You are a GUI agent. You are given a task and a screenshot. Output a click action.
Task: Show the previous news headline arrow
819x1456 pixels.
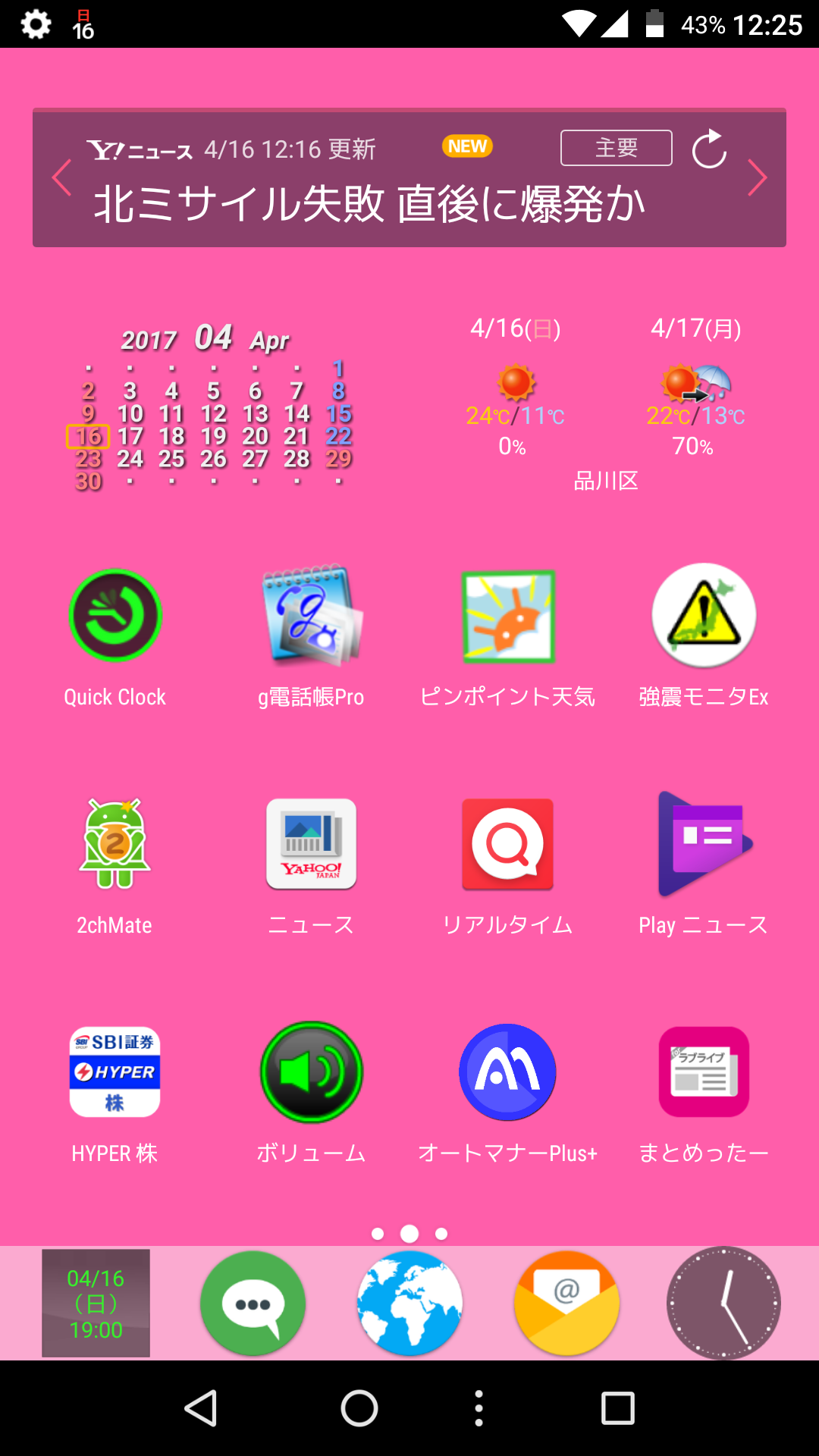(x=62, y=177)
